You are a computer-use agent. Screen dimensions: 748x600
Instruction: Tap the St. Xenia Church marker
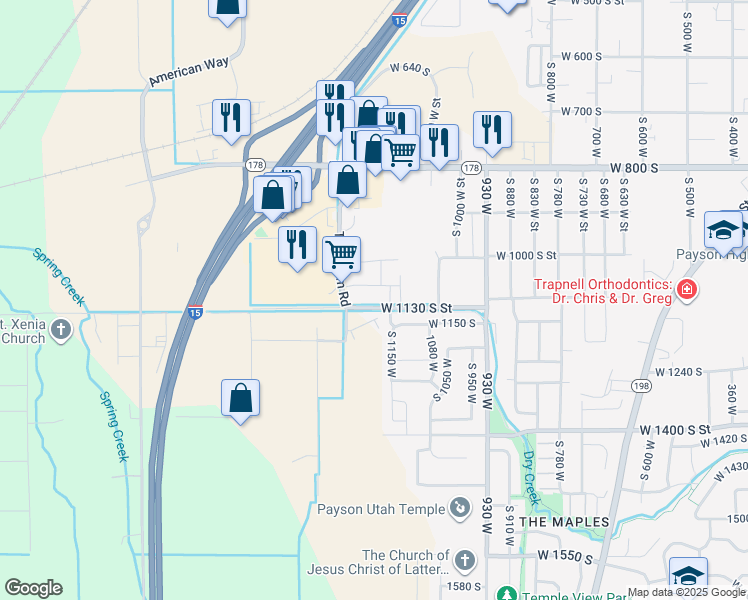pyautogui.click(x=60, y=328)
